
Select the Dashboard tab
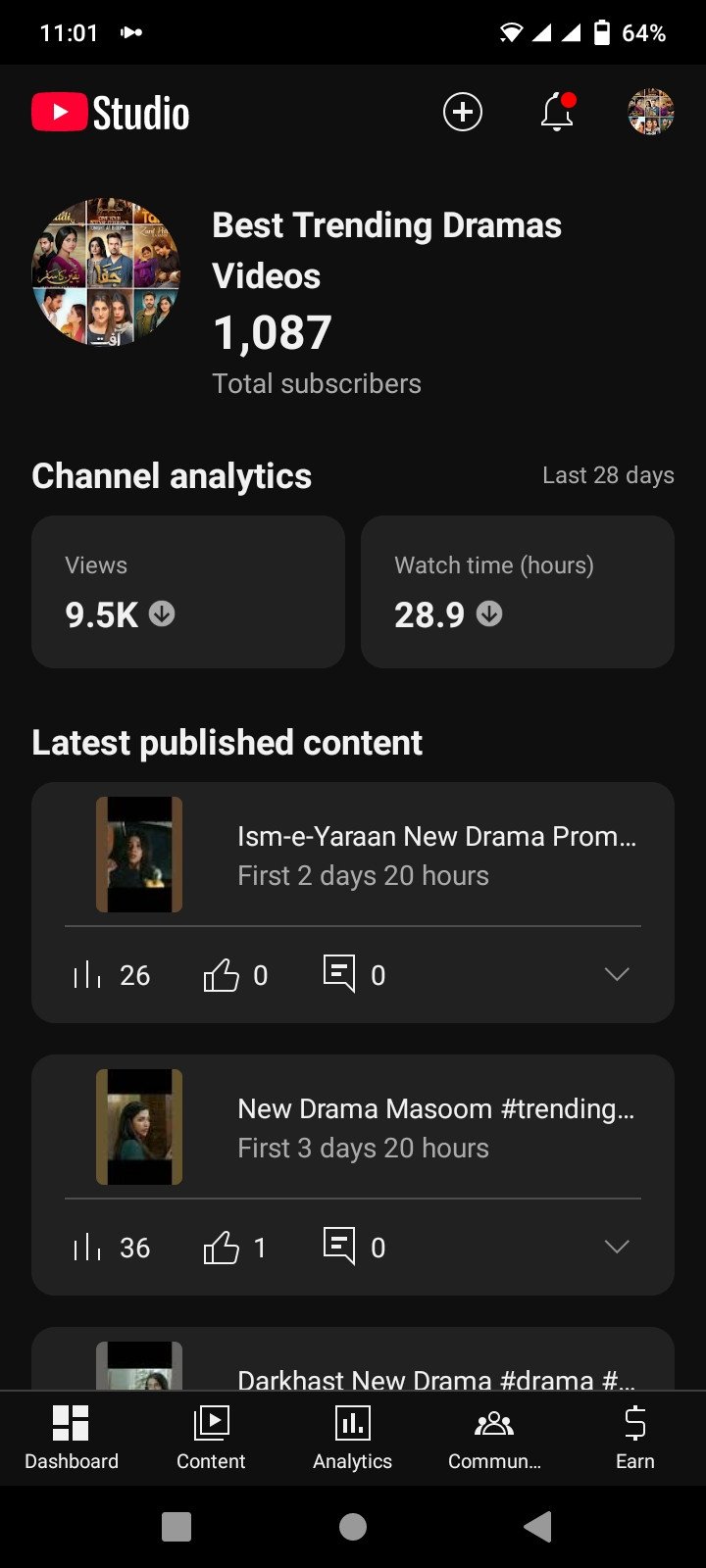pos(71,1438)
